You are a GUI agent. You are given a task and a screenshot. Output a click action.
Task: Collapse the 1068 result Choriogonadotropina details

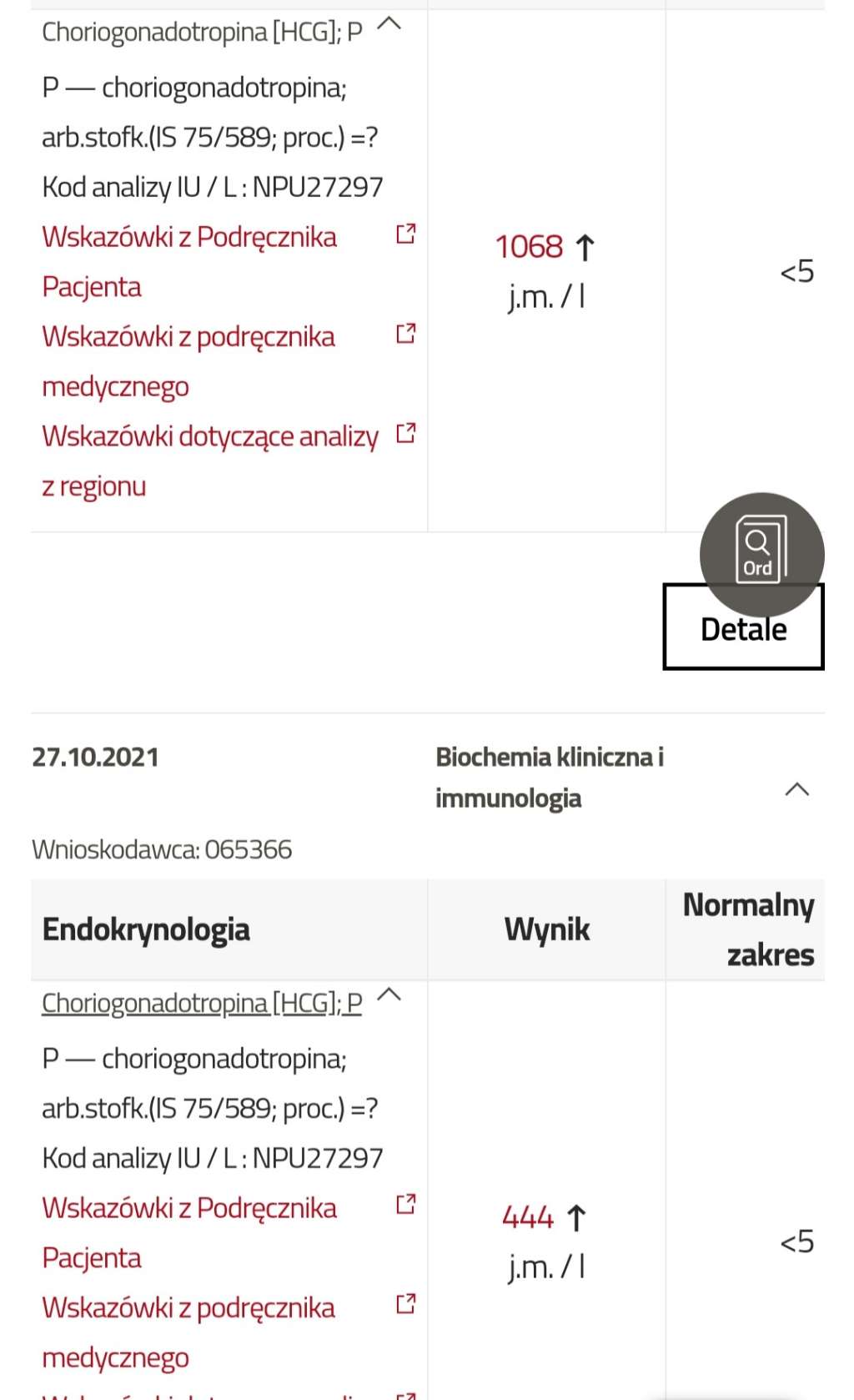(x=389, y=25)
